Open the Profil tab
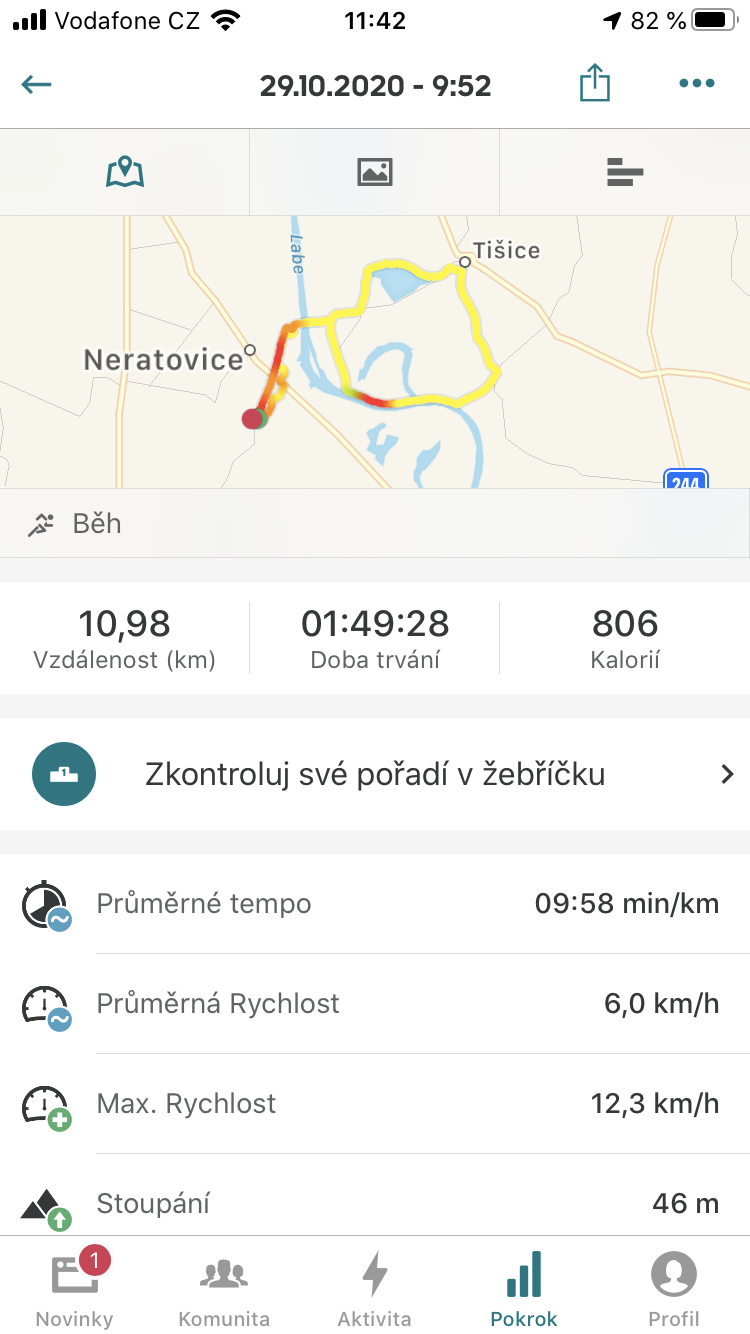The image size is (750, 1334). point(674,1288)
